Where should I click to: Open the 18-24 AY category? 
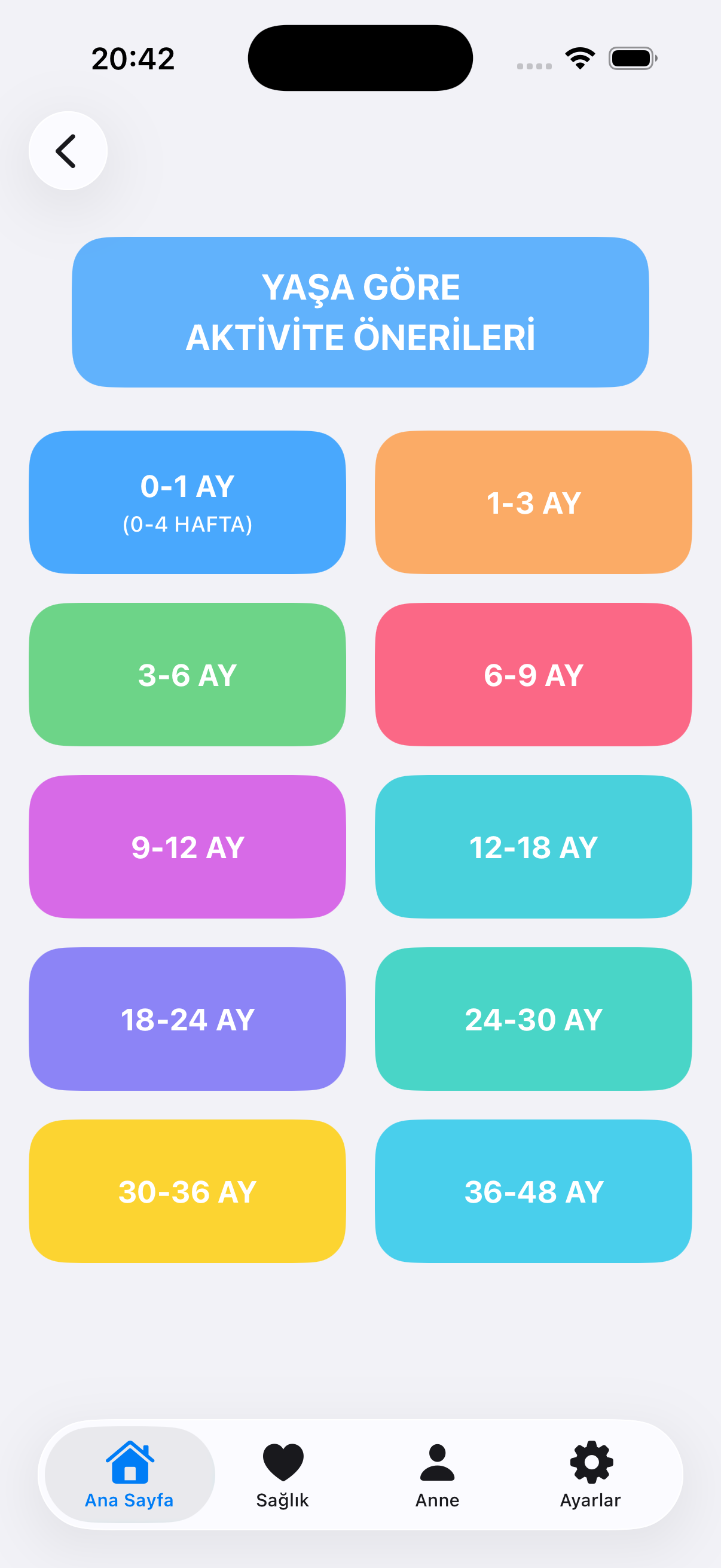[x=187, y=1019]
